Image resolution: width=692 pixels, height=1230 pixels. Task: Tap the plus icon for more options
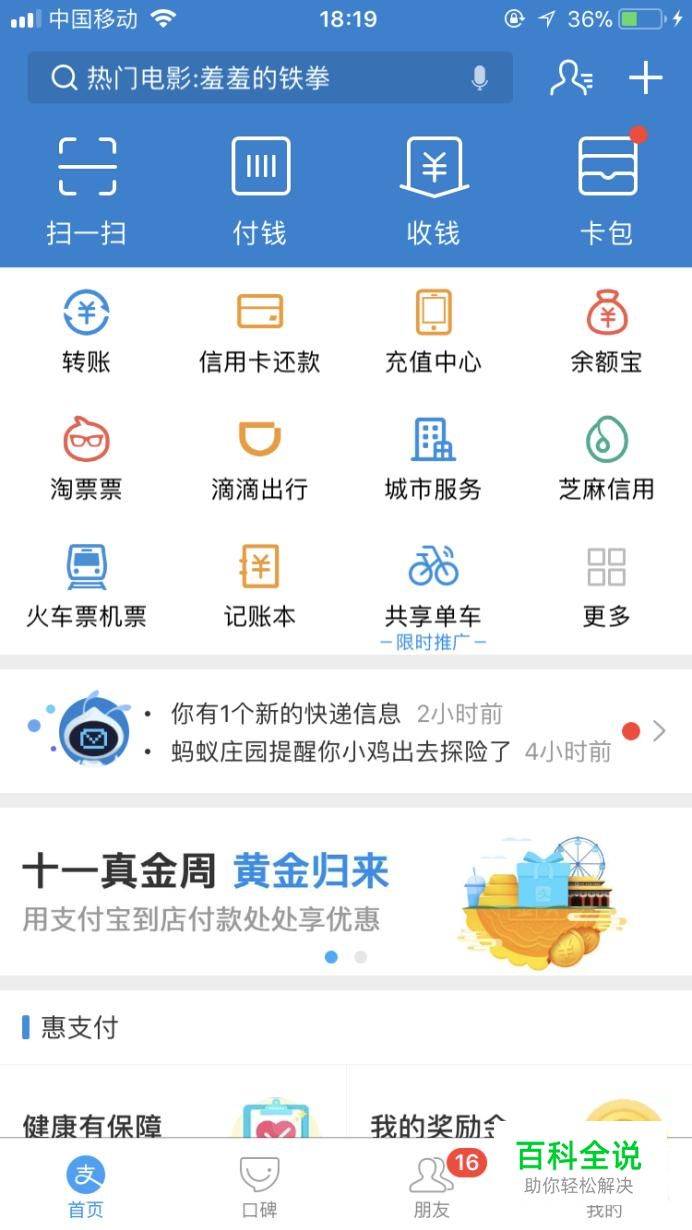pyautogui.click(x=645, y=78)
